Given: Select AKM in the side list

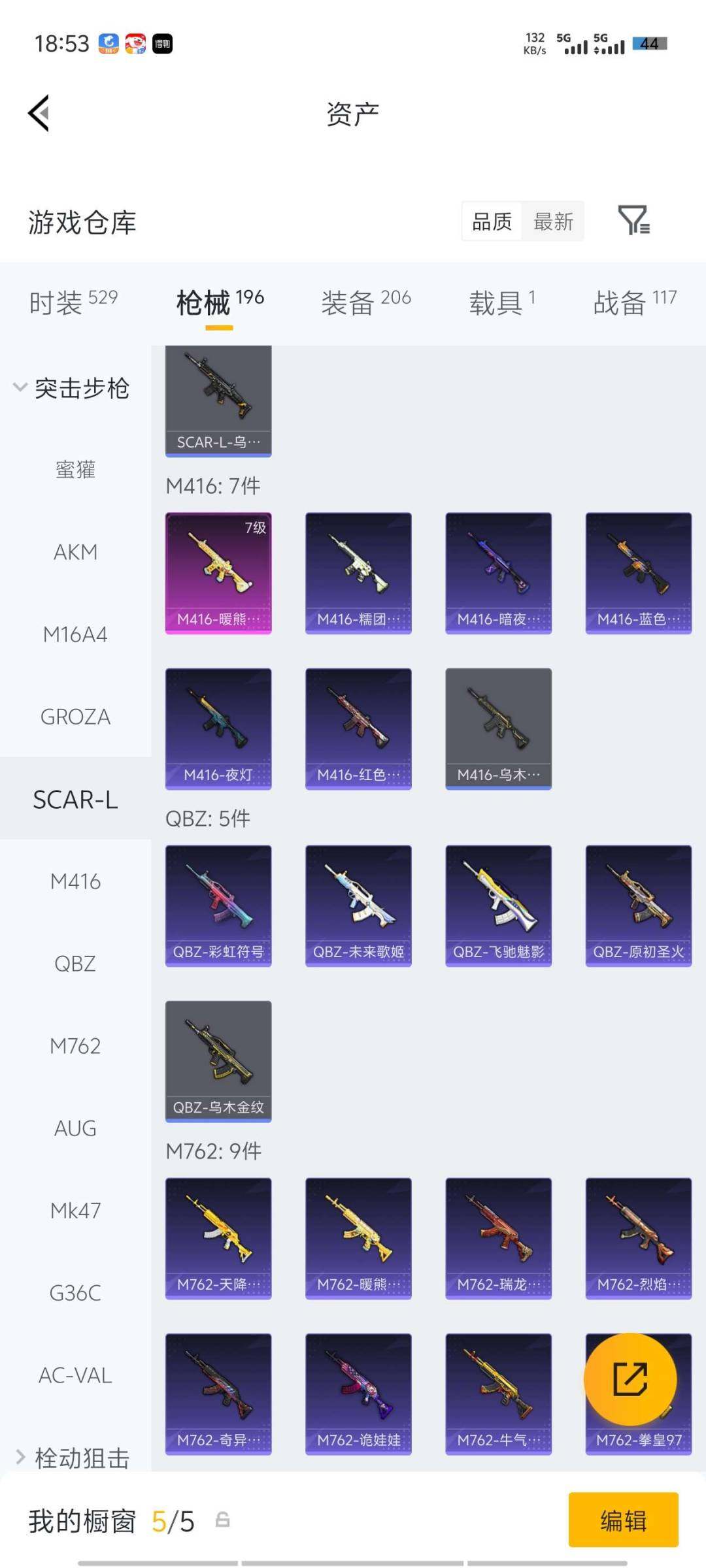Looking at the screenshot, I should [75, 552].
